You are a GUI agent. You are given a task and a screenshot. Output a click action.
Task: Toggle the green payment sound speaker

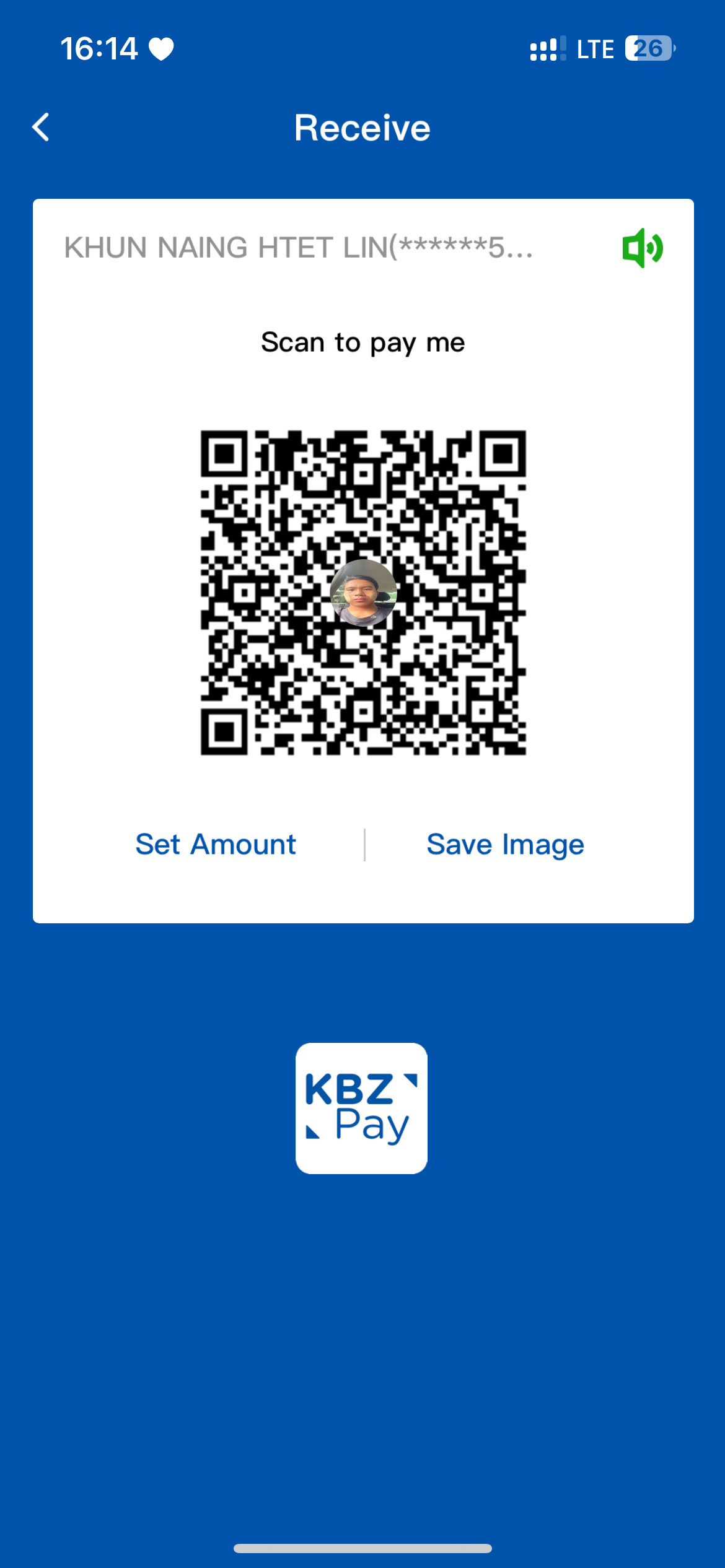pos(643,248)
